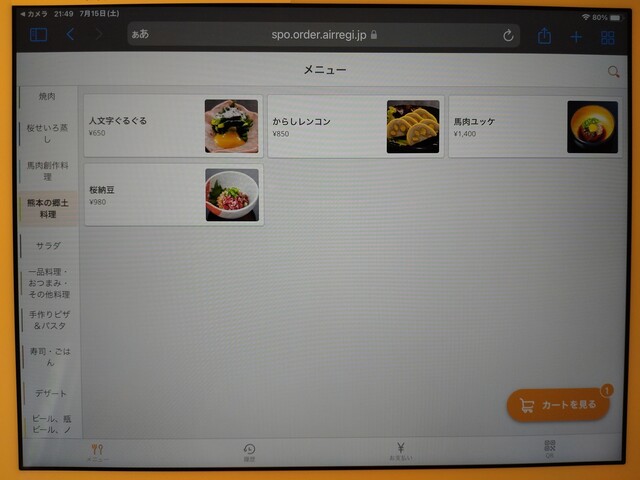Show the 手作りピザ&パスタ category
The height and width of the screenshot is (480, 640).
[x=48, y=319]
